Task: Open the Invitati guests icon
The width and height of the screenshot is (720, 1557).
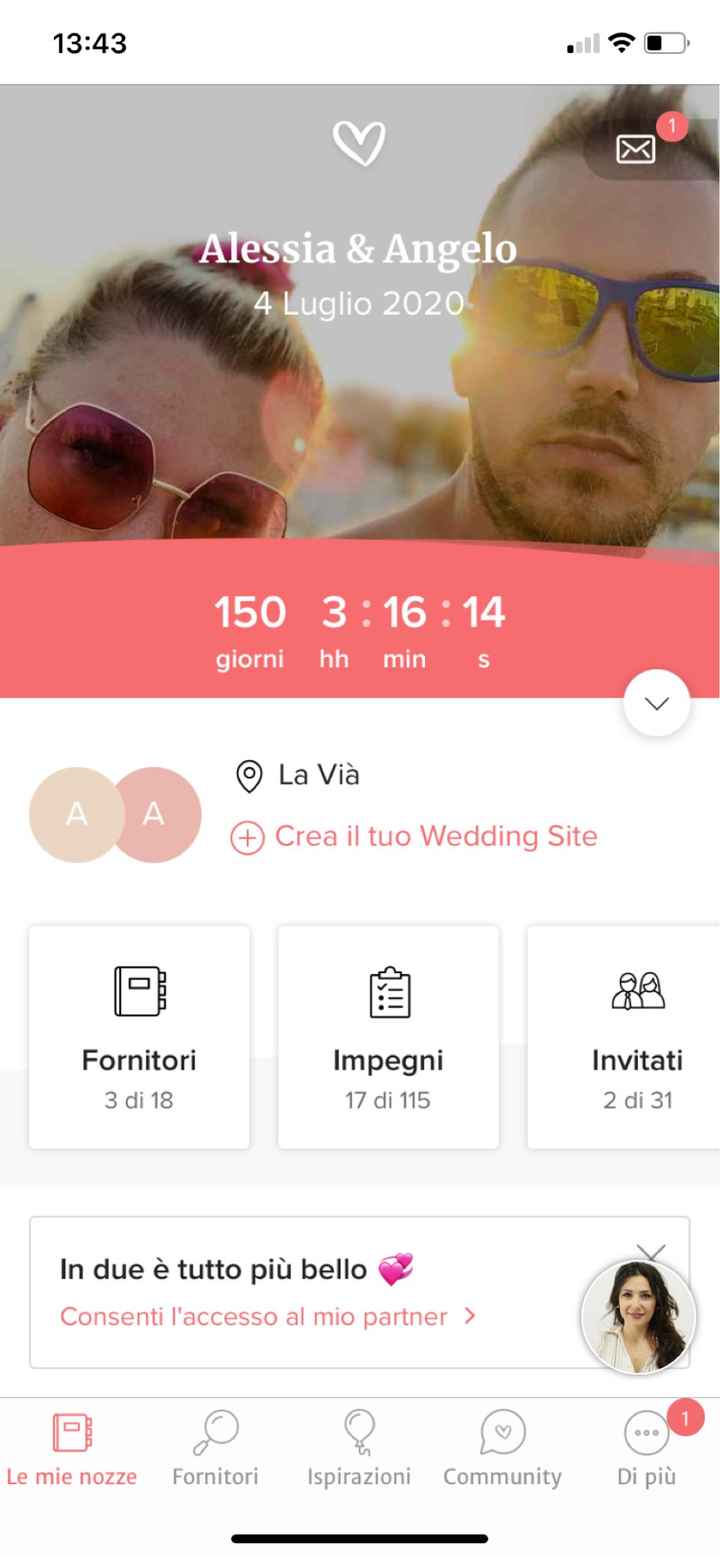Action: (637, 992)
